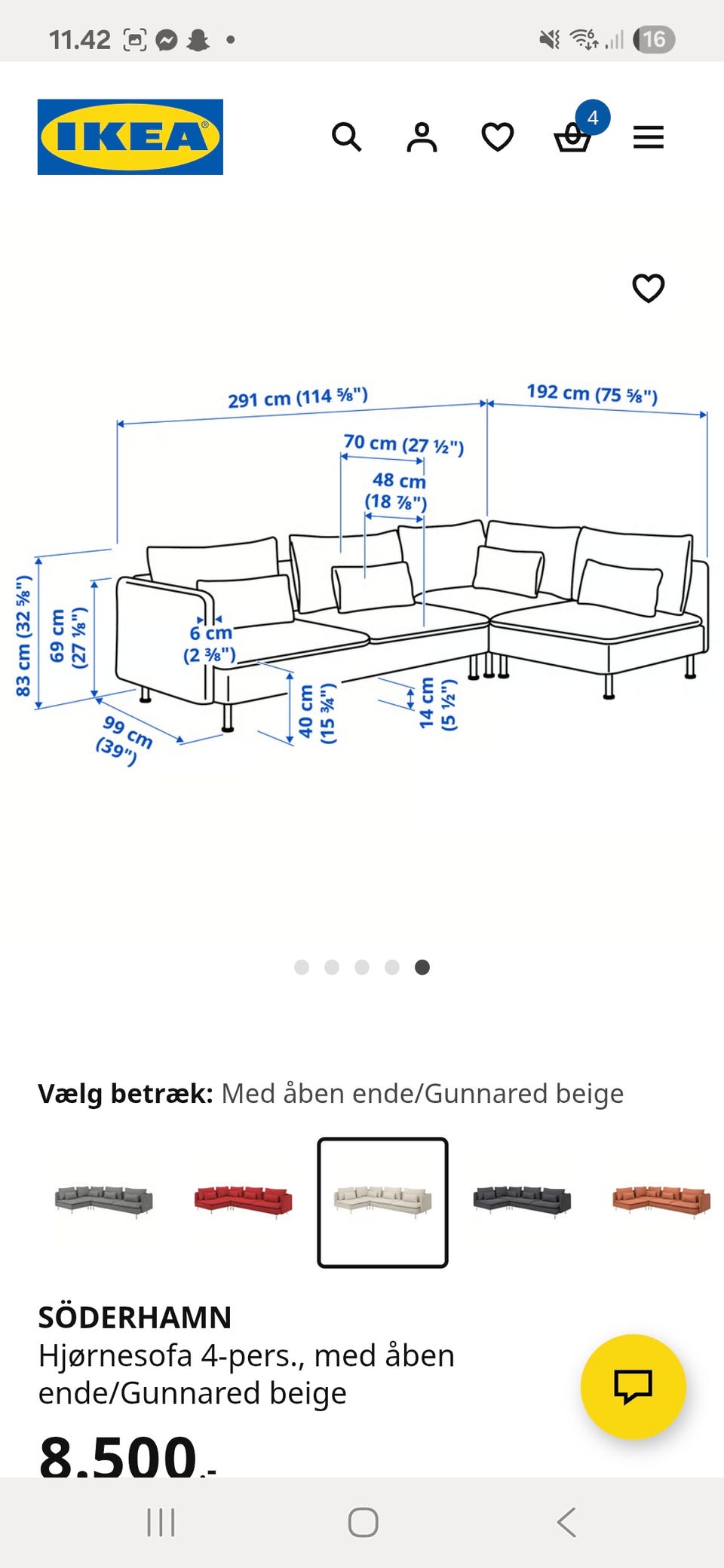Tap the SÖDERHAMN product title
Screen dimensions: 724x1568
[x=136, y=1317]
